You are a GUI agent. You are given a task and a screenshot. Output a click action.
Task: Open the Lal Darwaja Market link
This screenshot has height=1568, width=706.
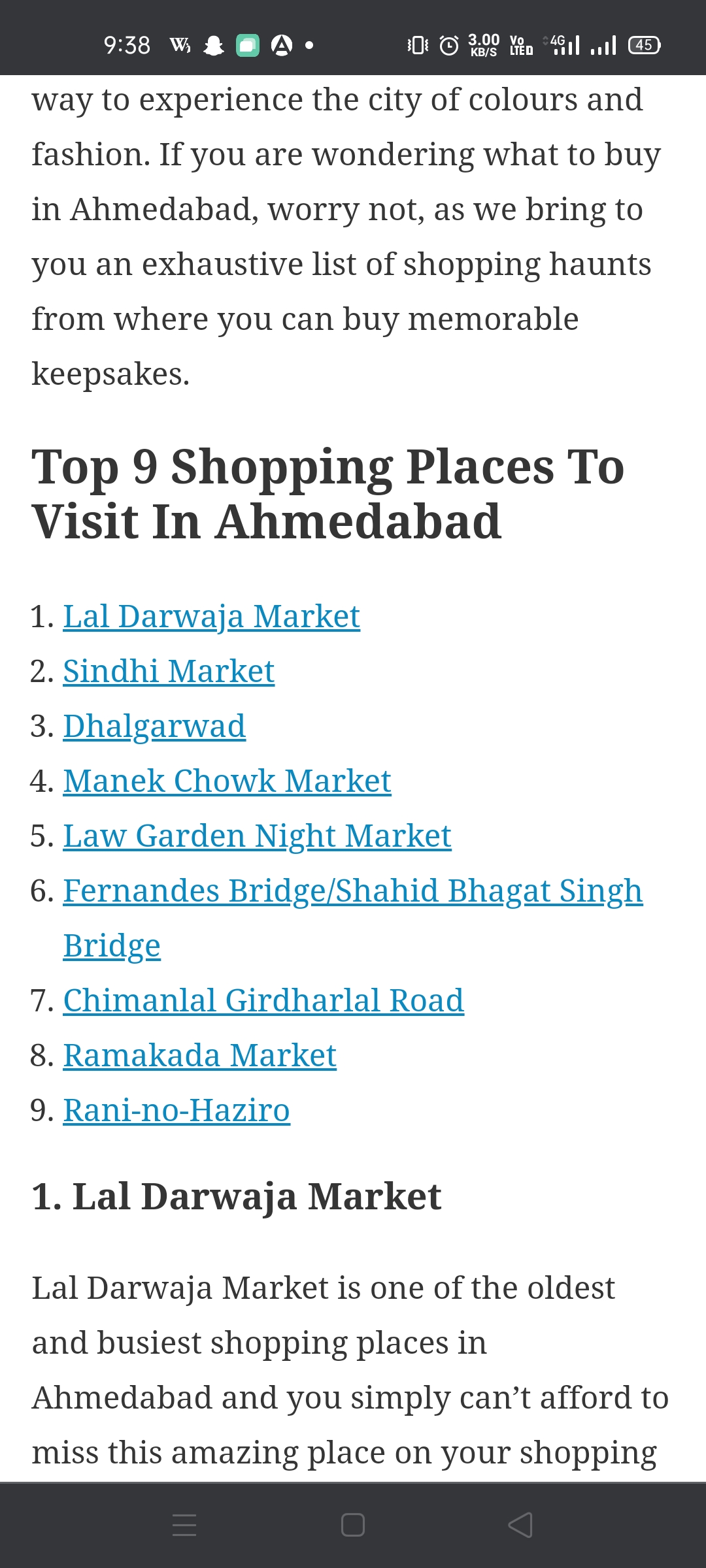[x=211, y=617]
